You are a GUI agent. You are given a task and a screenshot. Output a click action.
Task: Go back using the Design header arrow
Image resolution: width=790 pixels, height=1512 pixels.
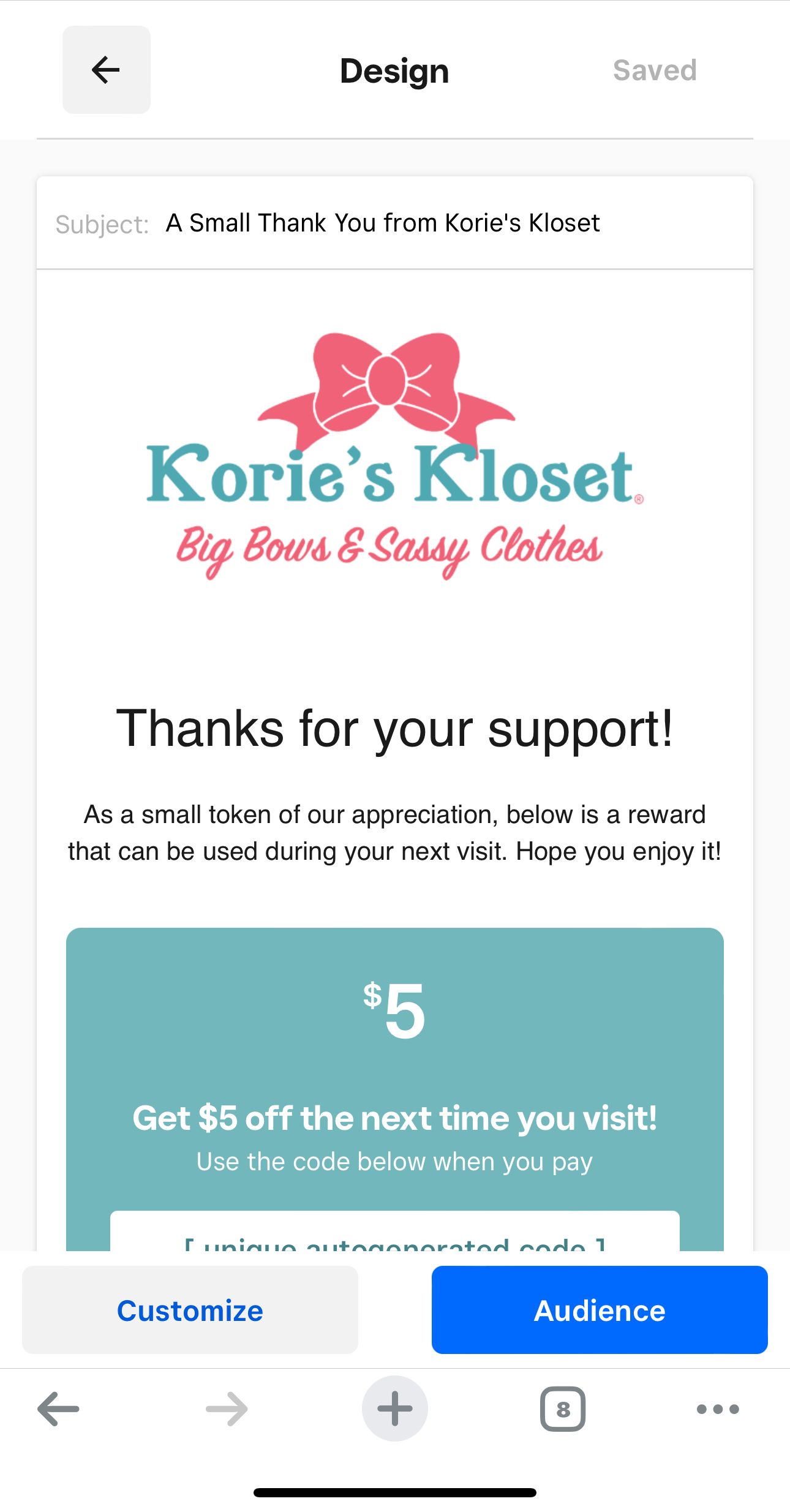107,70
